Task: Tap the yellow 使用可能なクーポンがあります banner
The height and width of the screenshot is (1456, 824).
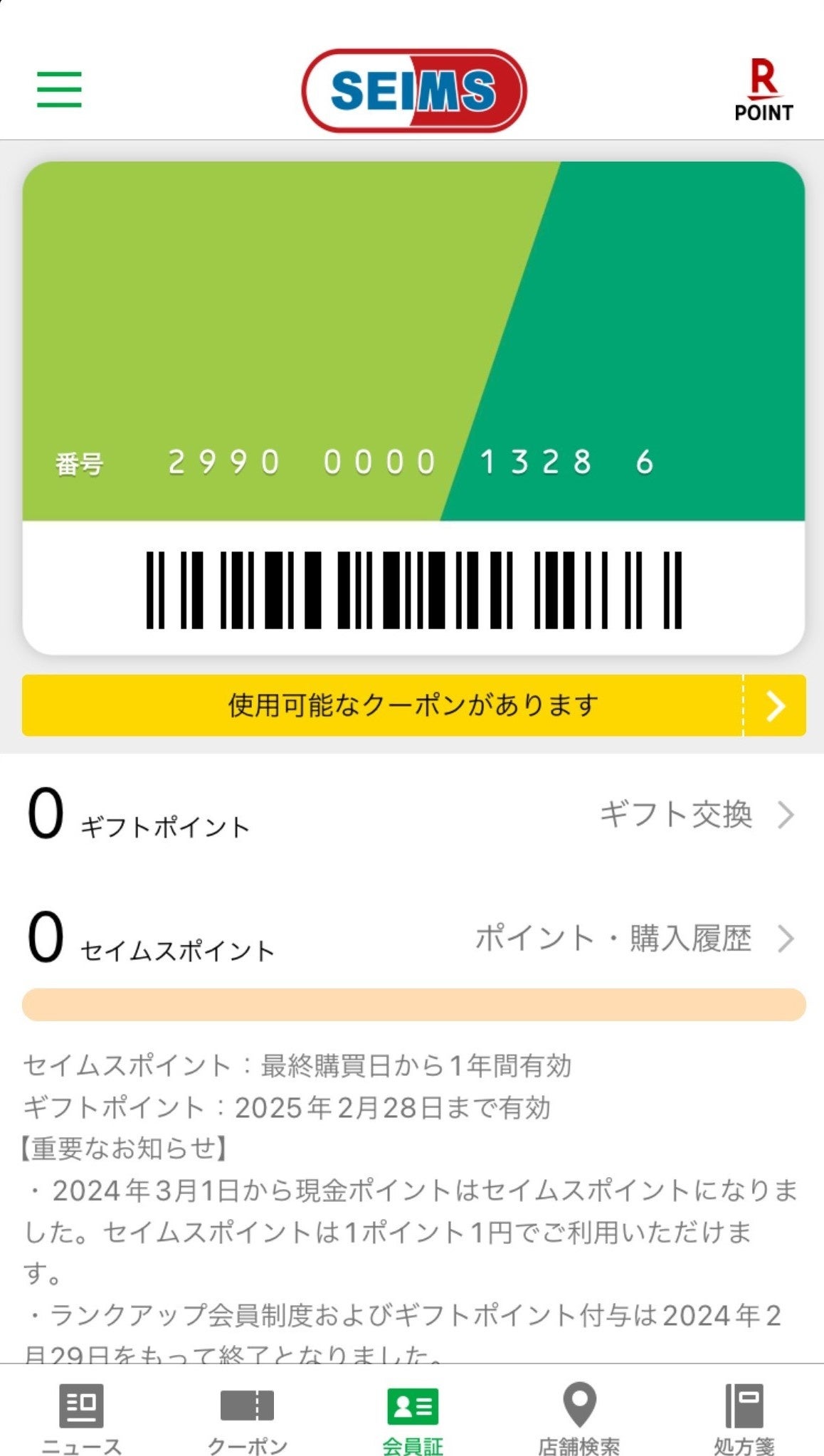Action: click(x=413, y=705)
